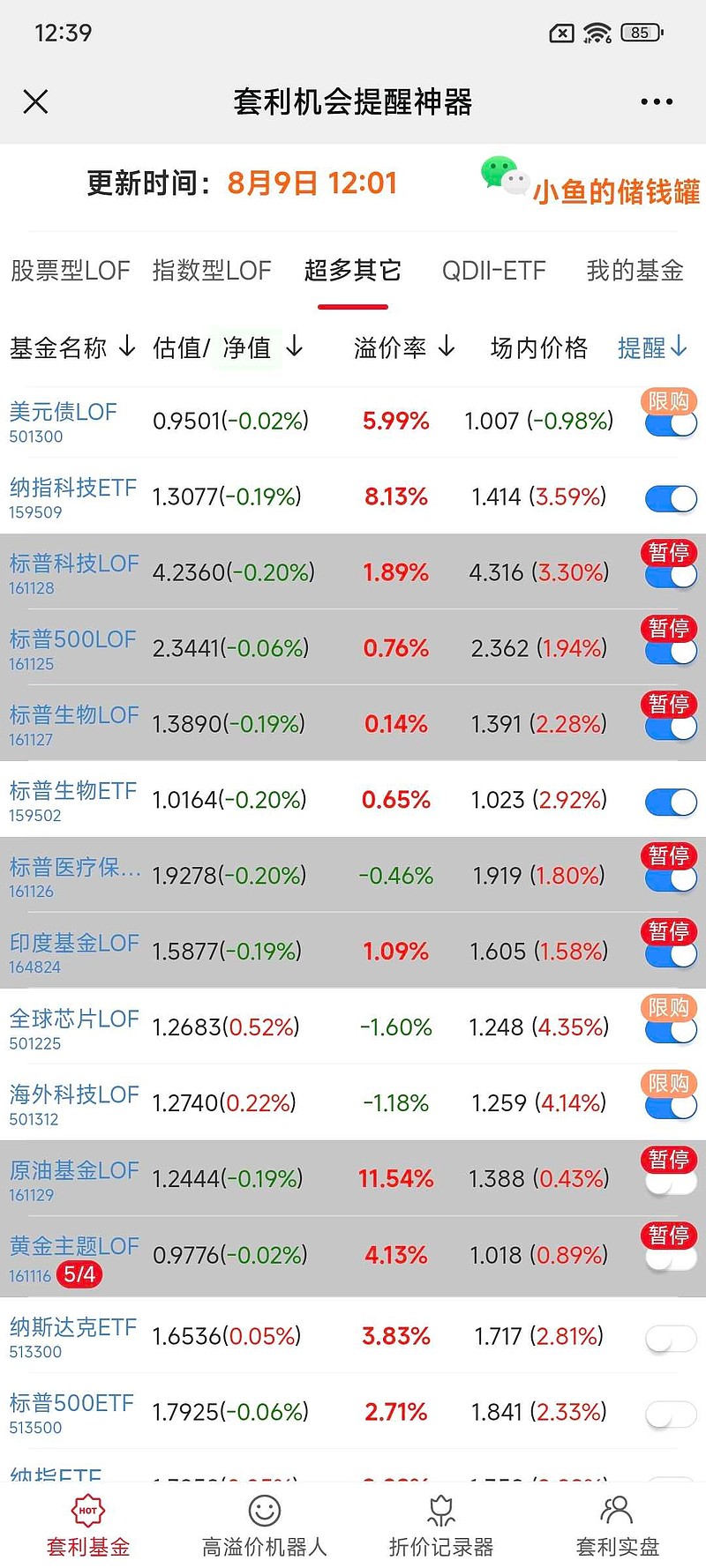Viewport: 706px width, 1568px height.
Task: Open fund 美元债LOF 501300
Action: point(63,422)
